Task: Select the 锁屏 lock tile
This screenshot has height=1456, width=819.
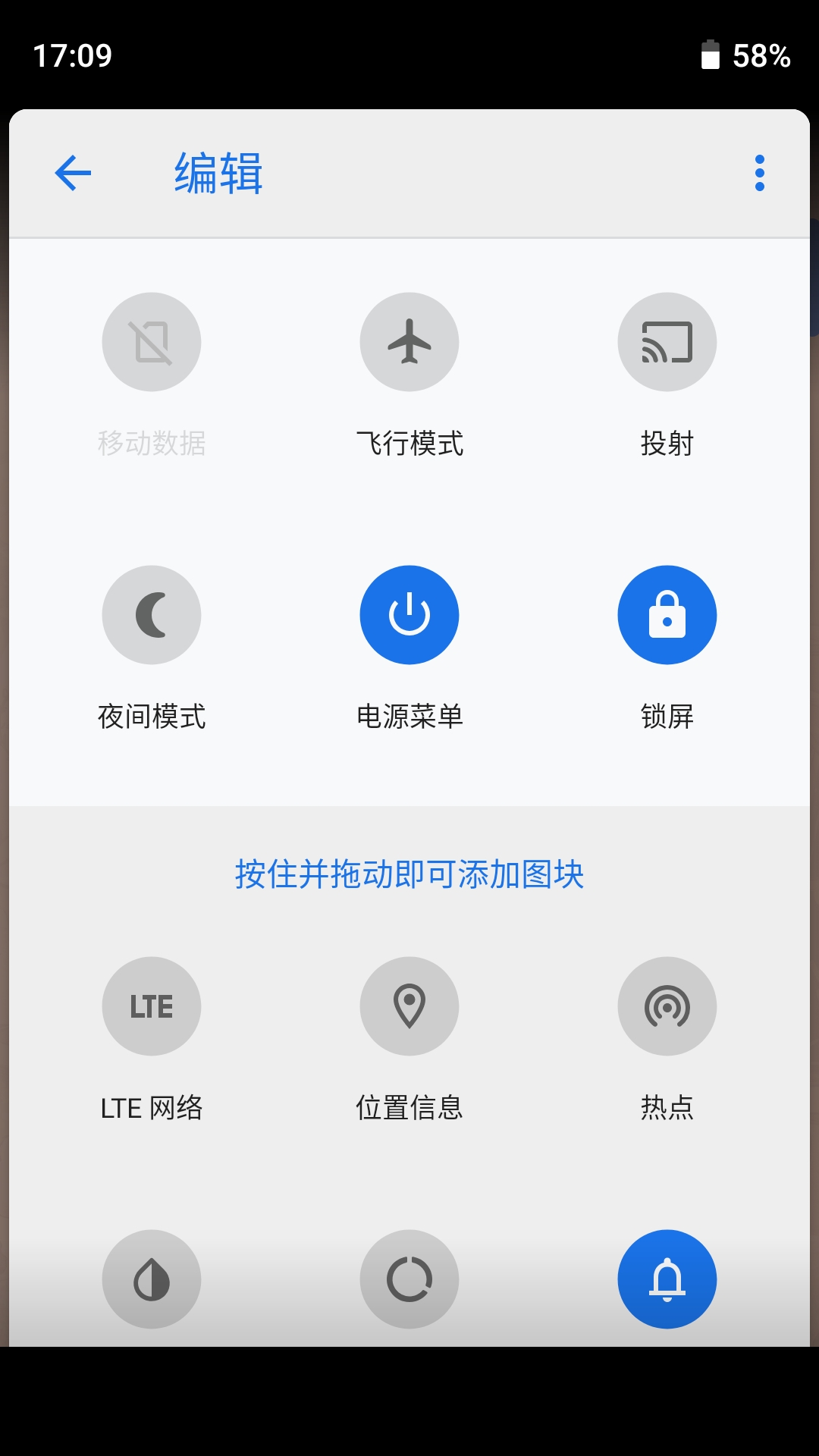Action: click(667, 615)
